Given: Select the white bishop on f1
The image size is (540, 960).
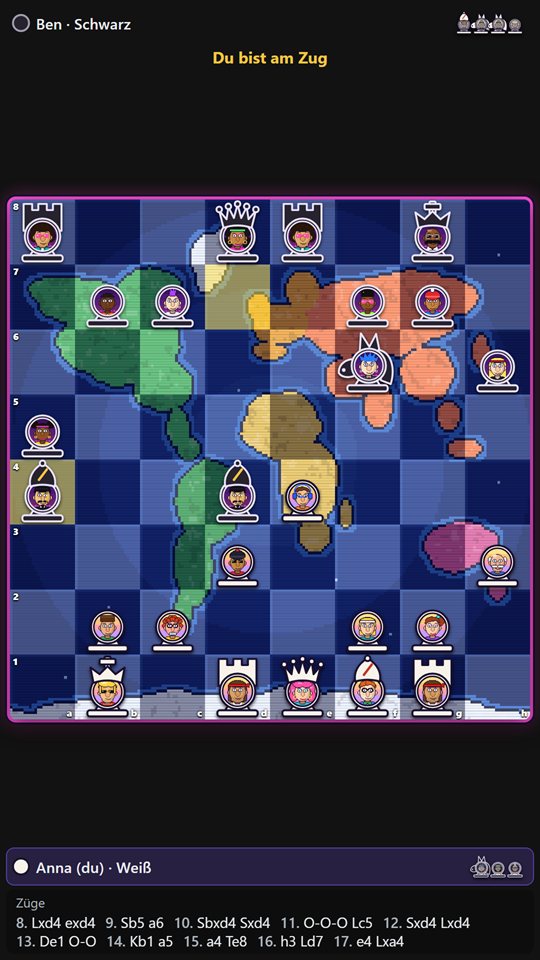Looking at the screenshot, I should click(x=367, y=688).
